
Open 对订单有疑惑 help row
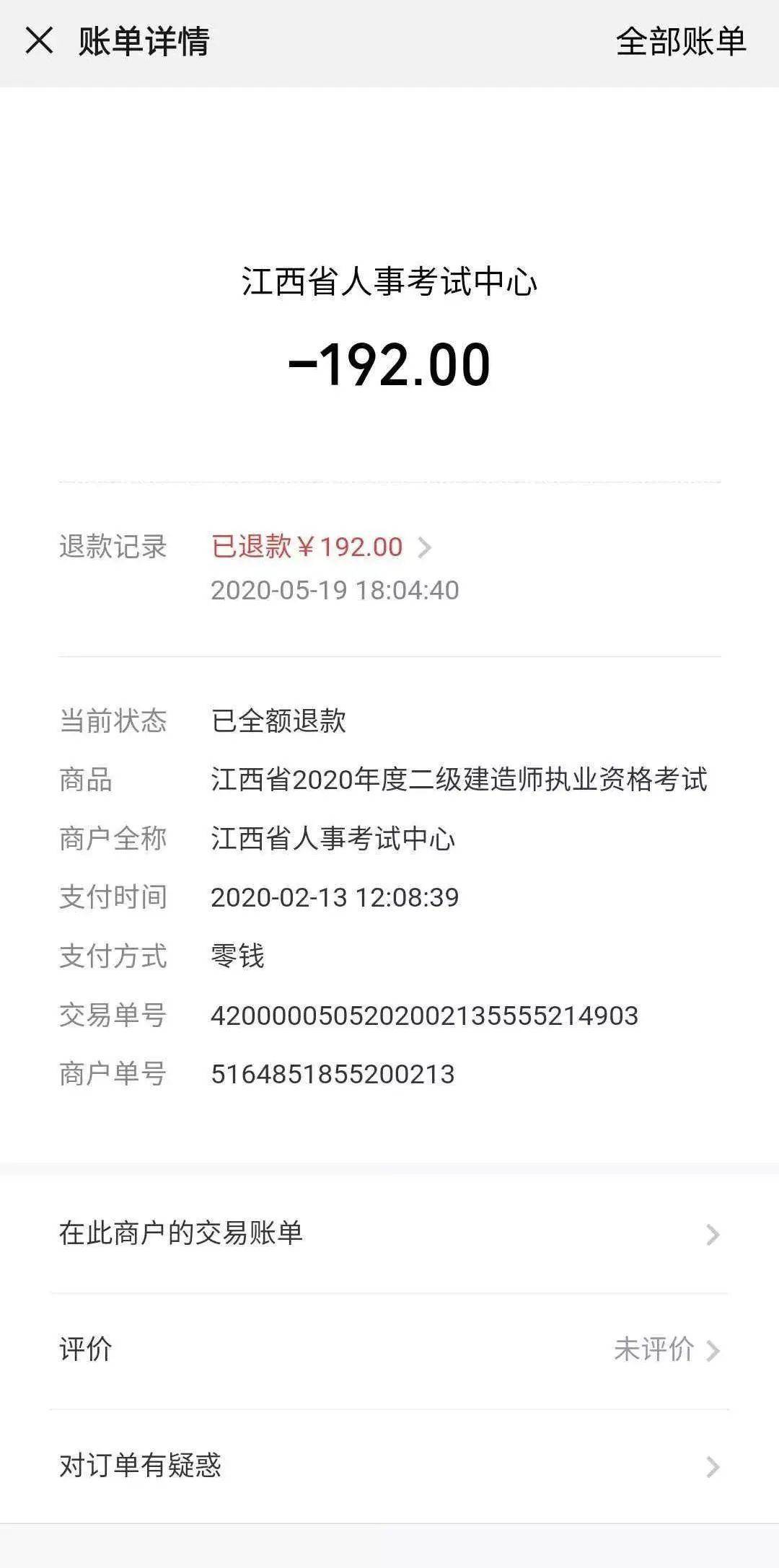pyautogui.click(x=389, y=1466)
